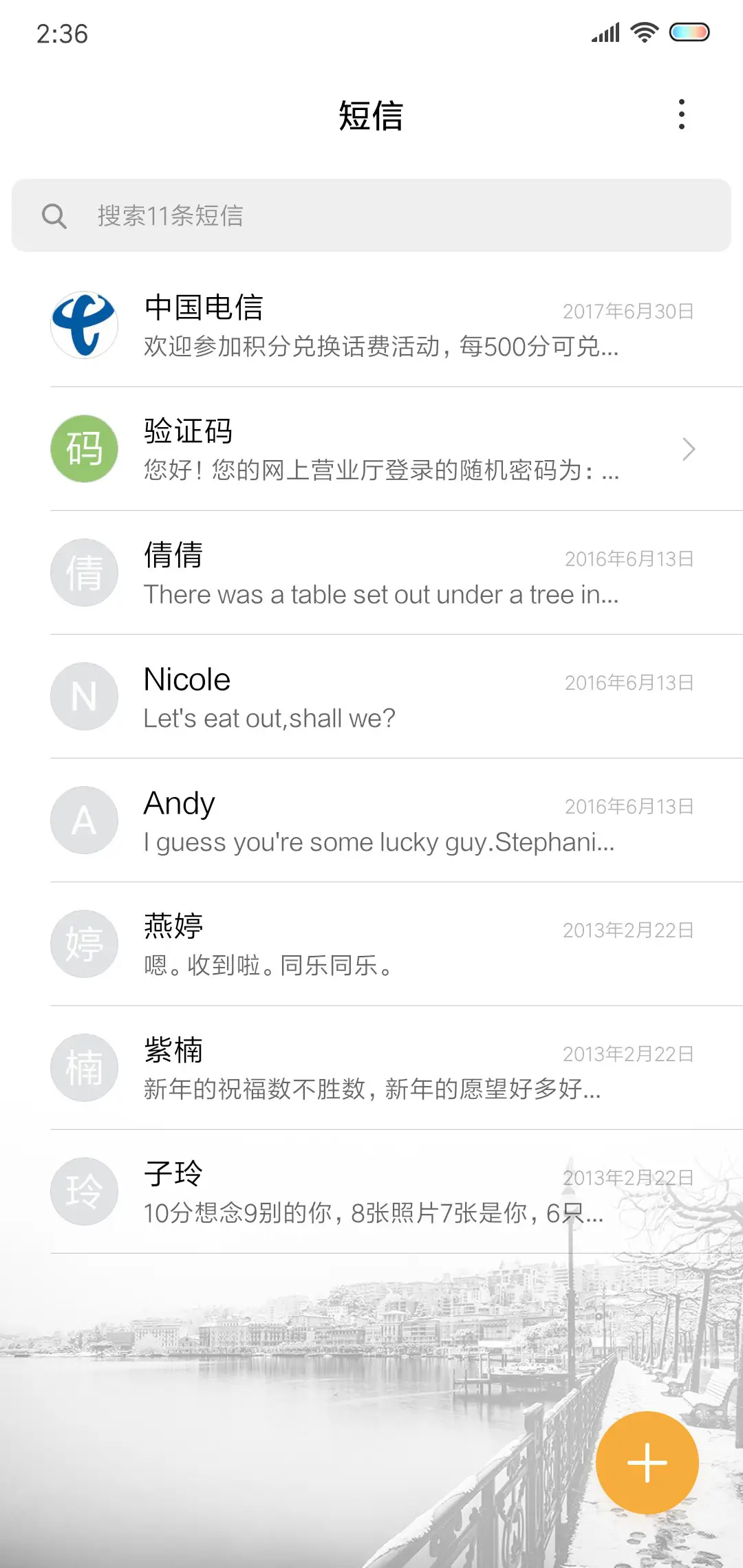Viewport: 743px width, 1568px height.
Task: Tap the battery indicator icon
Action: pos(688,31)
